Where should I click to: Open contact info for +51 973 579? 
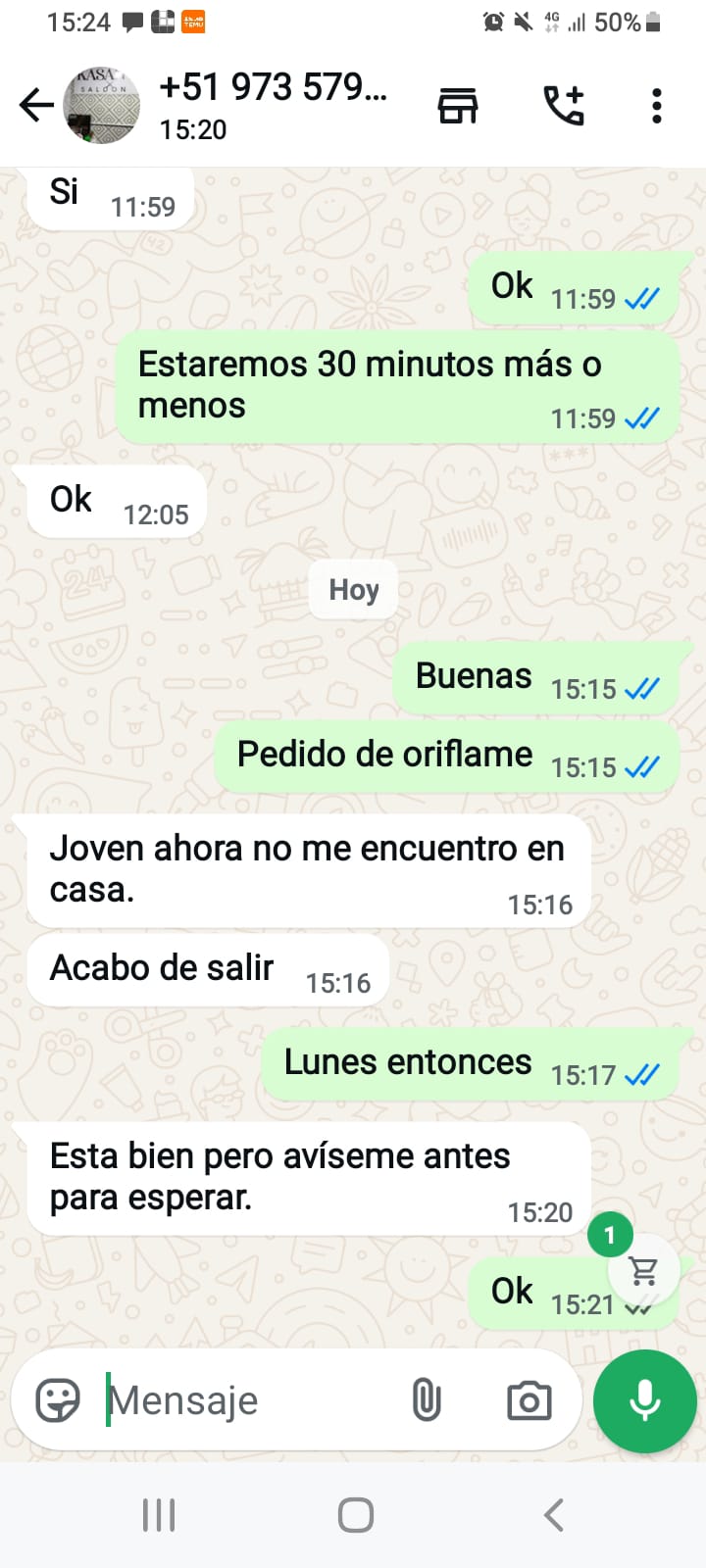[x=273, y=104]
